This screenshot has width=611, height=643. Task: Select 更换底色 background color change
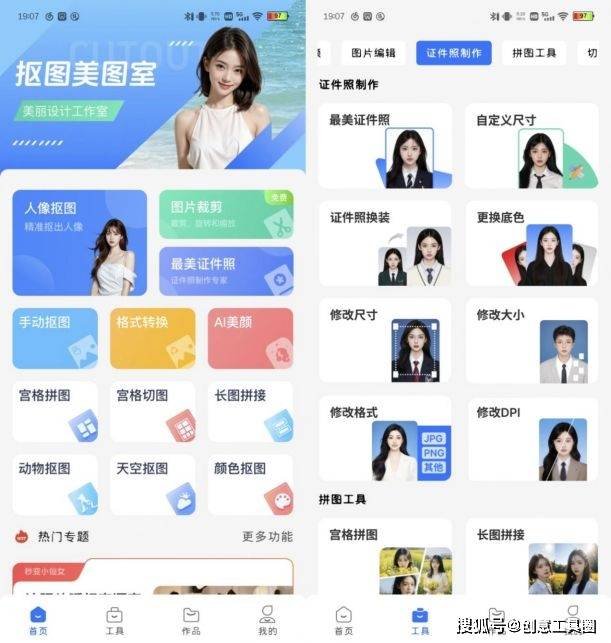[531, 243]
